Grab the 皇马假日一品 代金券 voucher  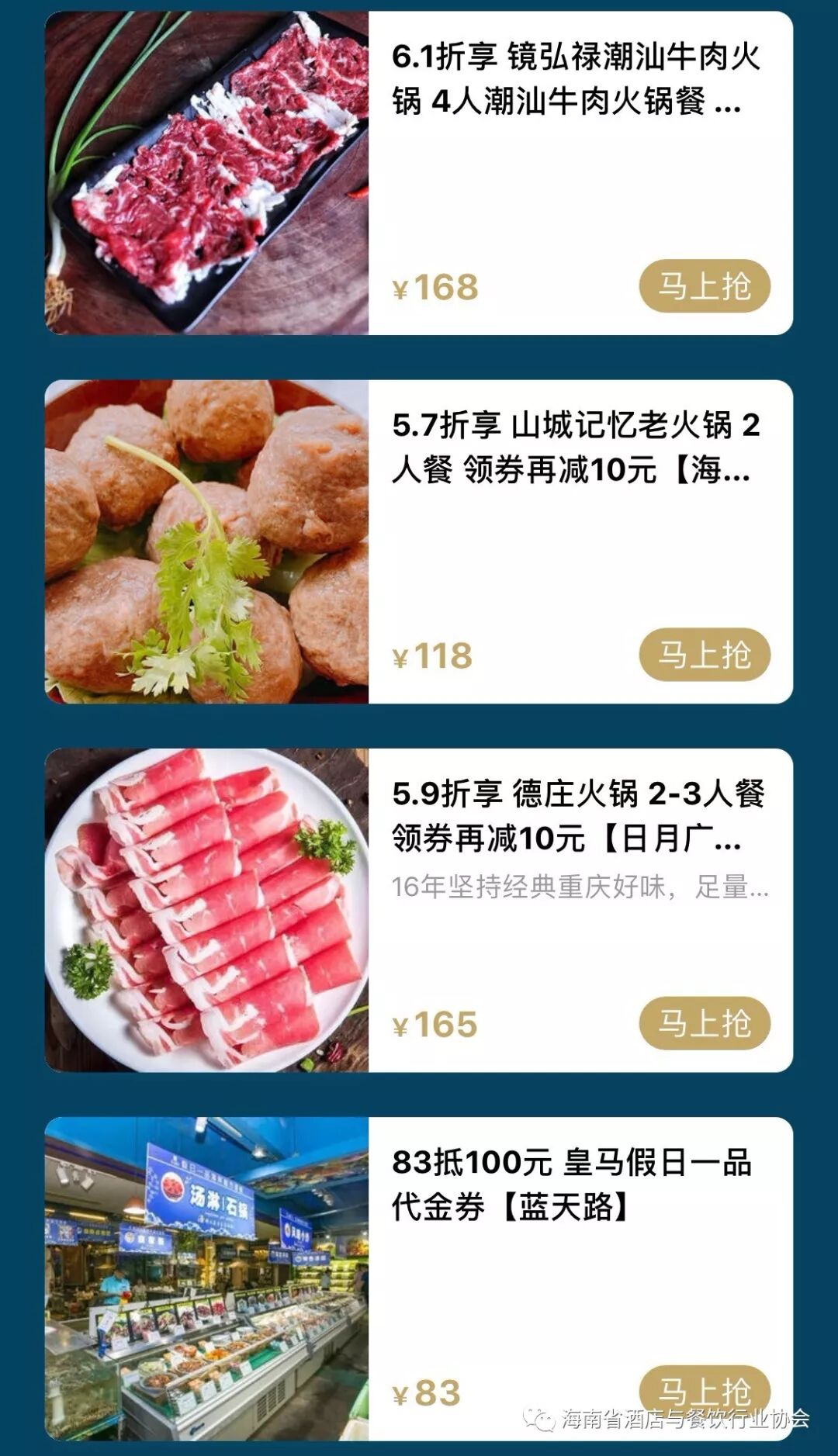point(704,1389)
